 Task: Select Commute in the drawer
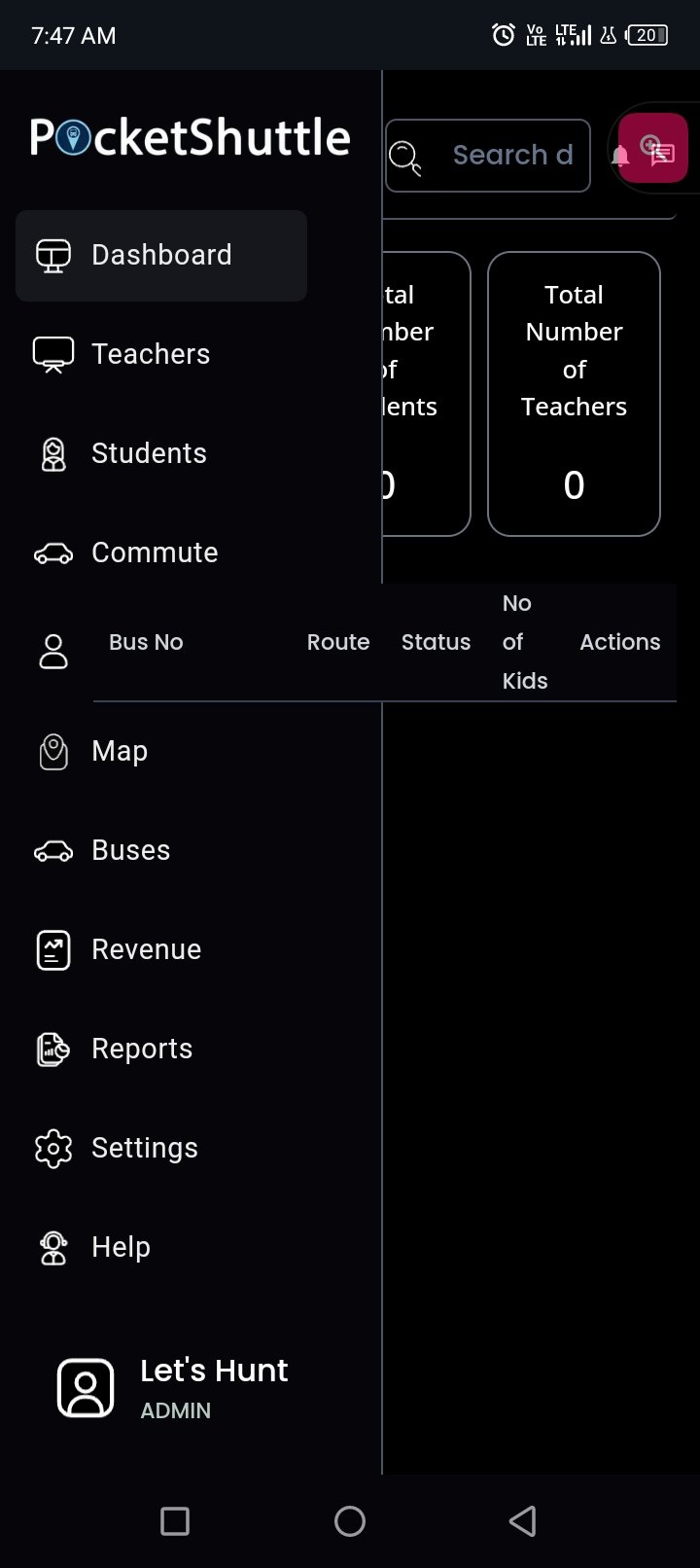161,552
